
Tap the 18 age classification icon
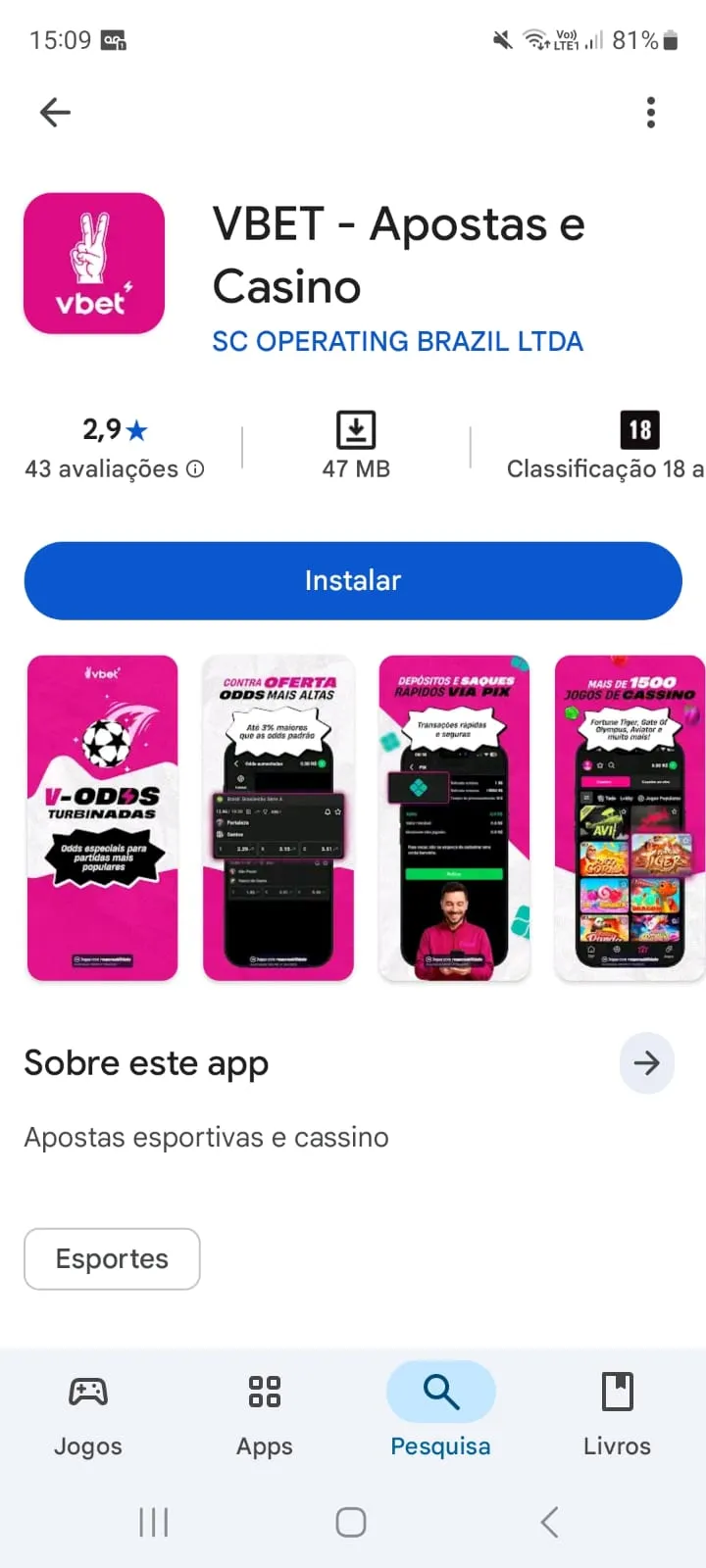click(639, 428)
